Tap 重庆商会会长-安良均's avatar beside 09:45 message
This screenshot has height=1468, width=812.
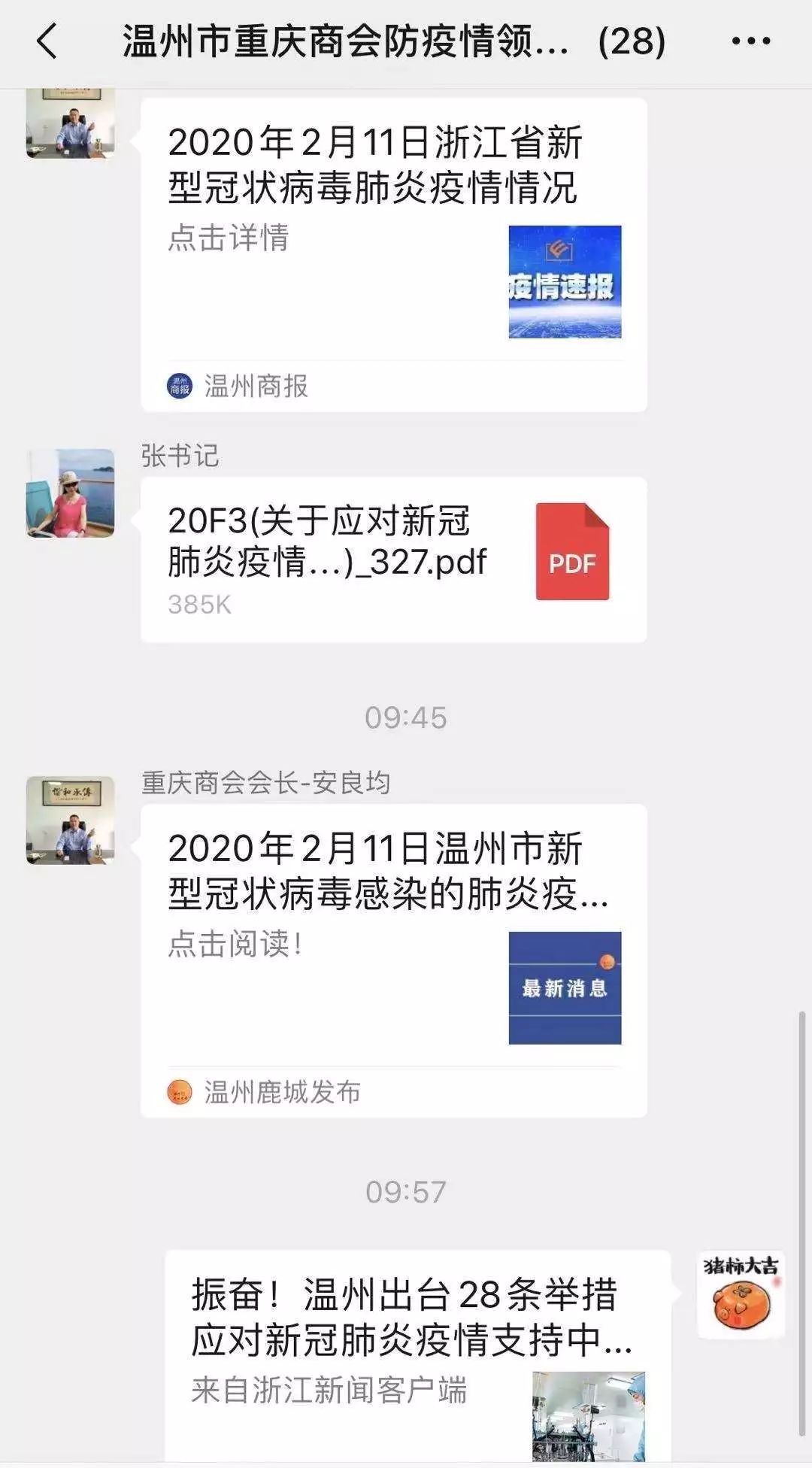(71, 820)
